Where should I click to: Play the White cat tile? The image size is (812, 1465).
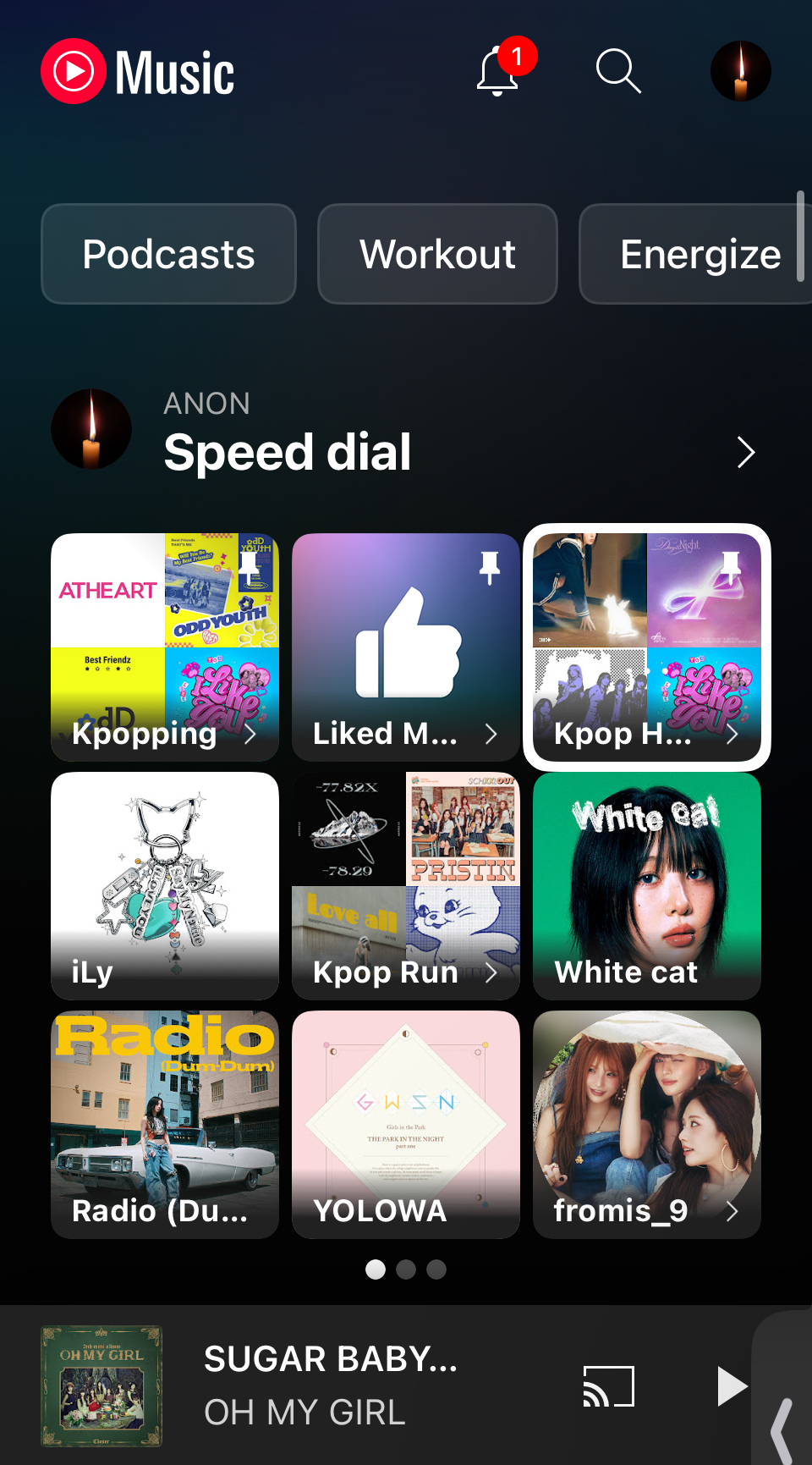[647, 886]
